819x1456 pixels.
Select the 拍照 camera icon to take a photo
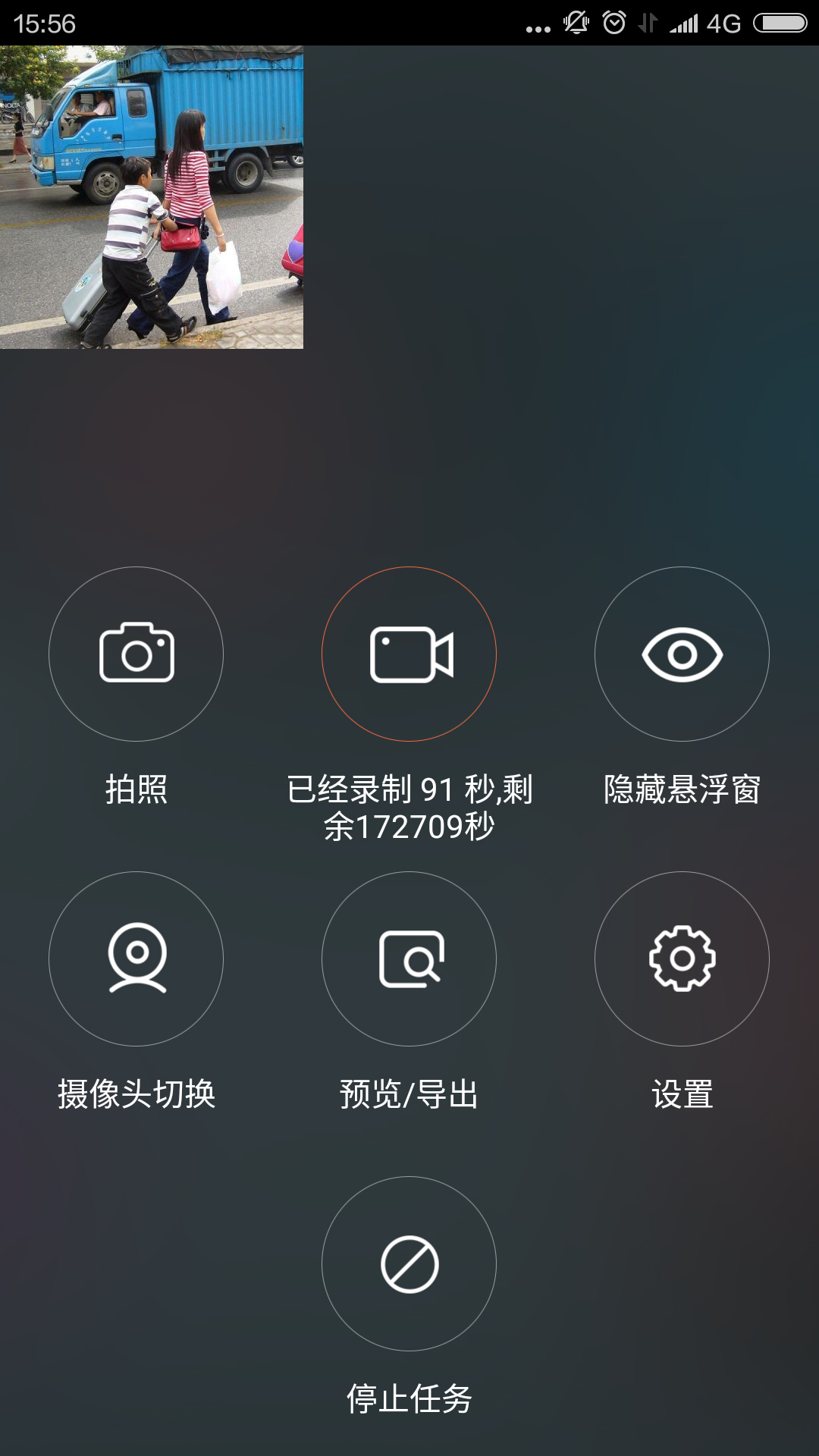coord(136,656)
